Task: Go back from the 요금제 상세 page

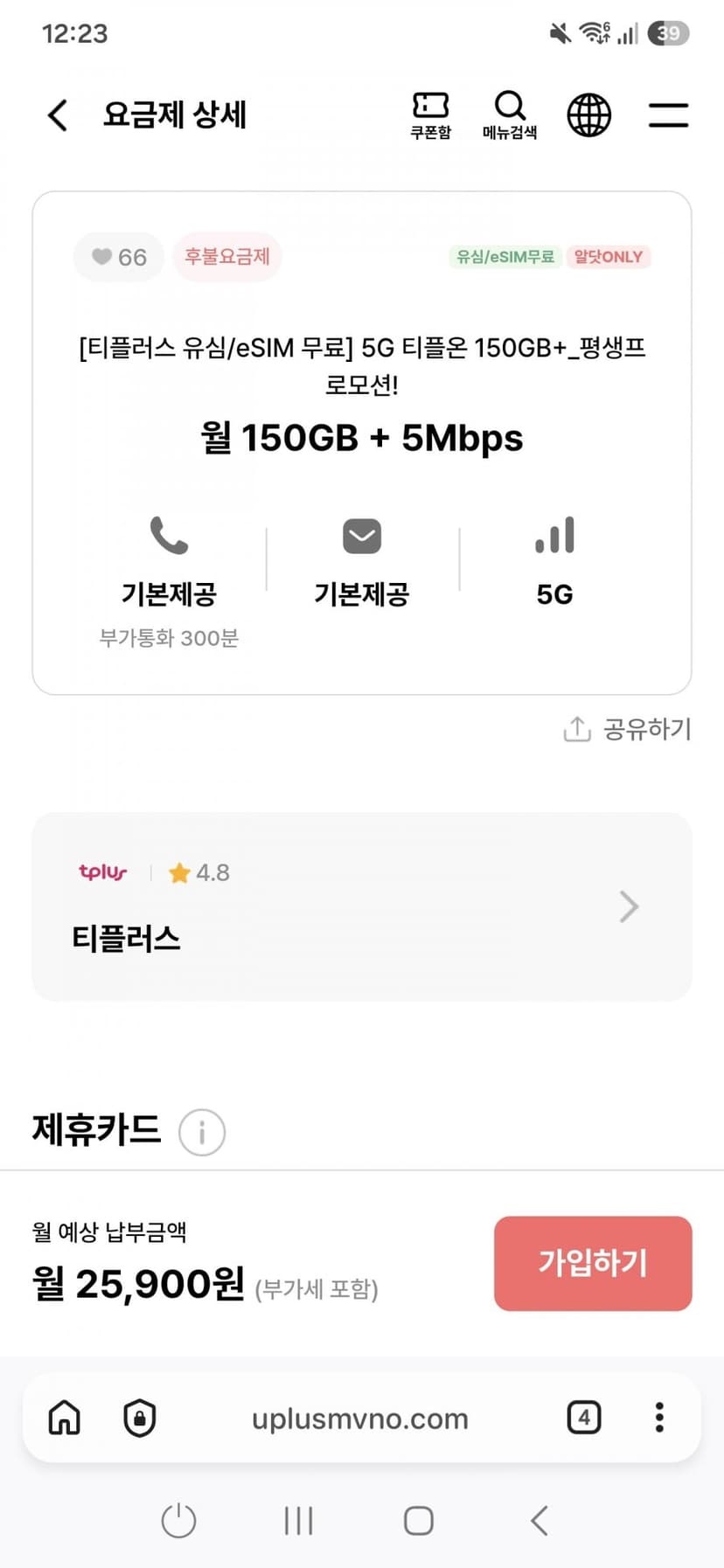Action: pos(58,114)
